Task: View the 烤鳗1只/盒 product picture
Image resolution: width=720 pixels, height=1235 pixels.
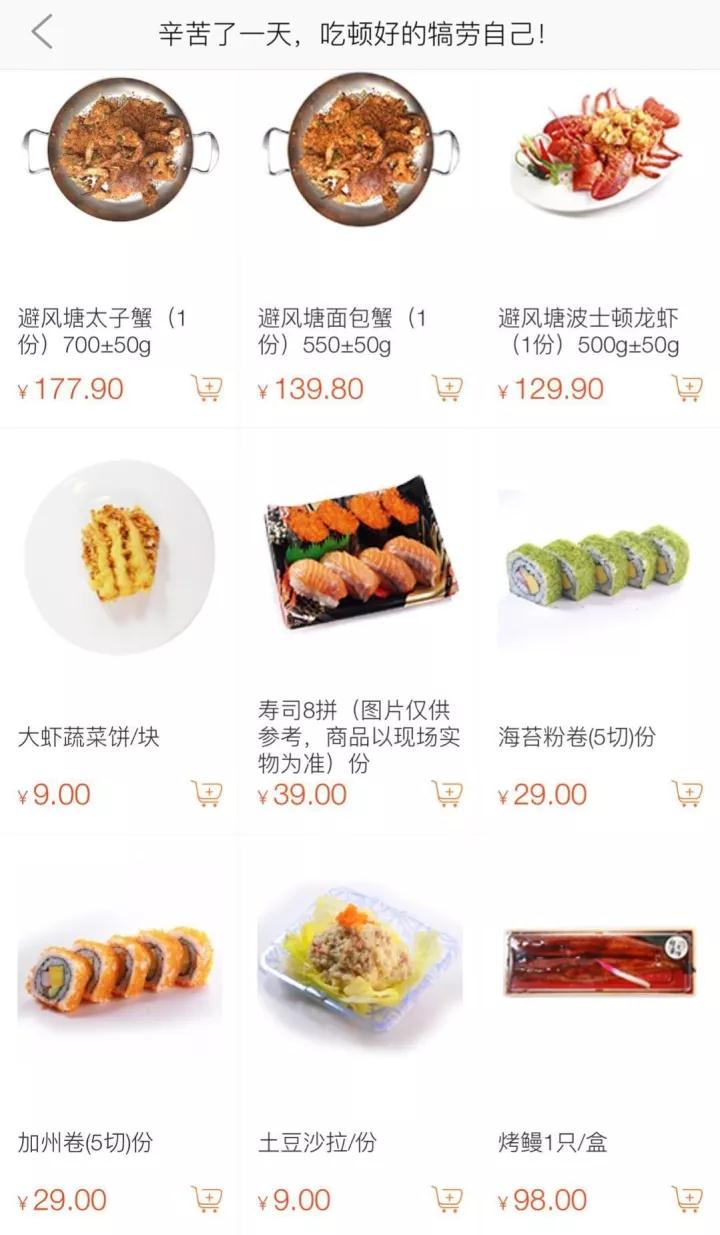Action: pyautogui.click(x=598, y=960)
